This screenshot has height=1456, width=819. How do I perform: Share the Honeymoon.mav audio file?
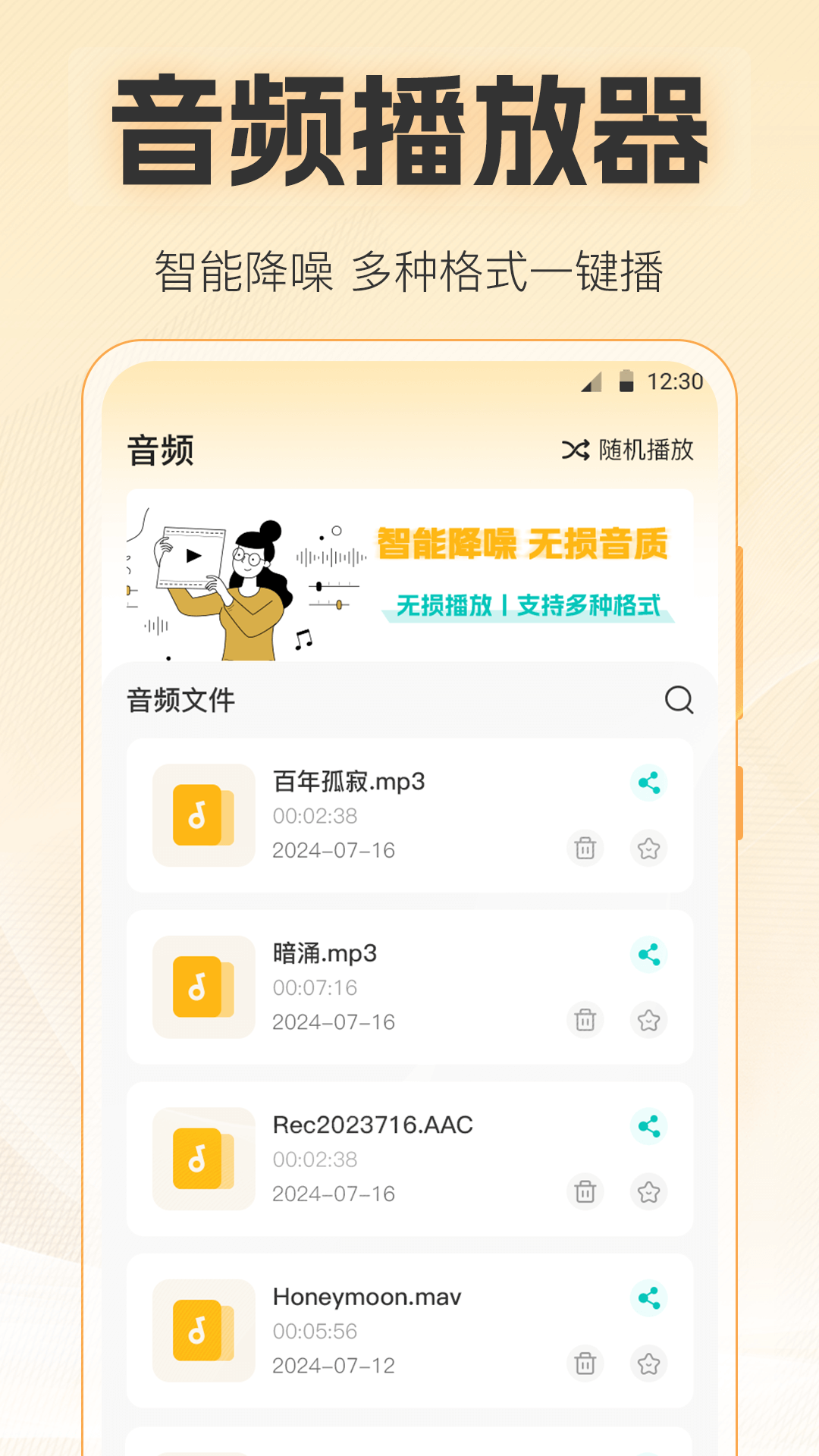[648, 1298]
